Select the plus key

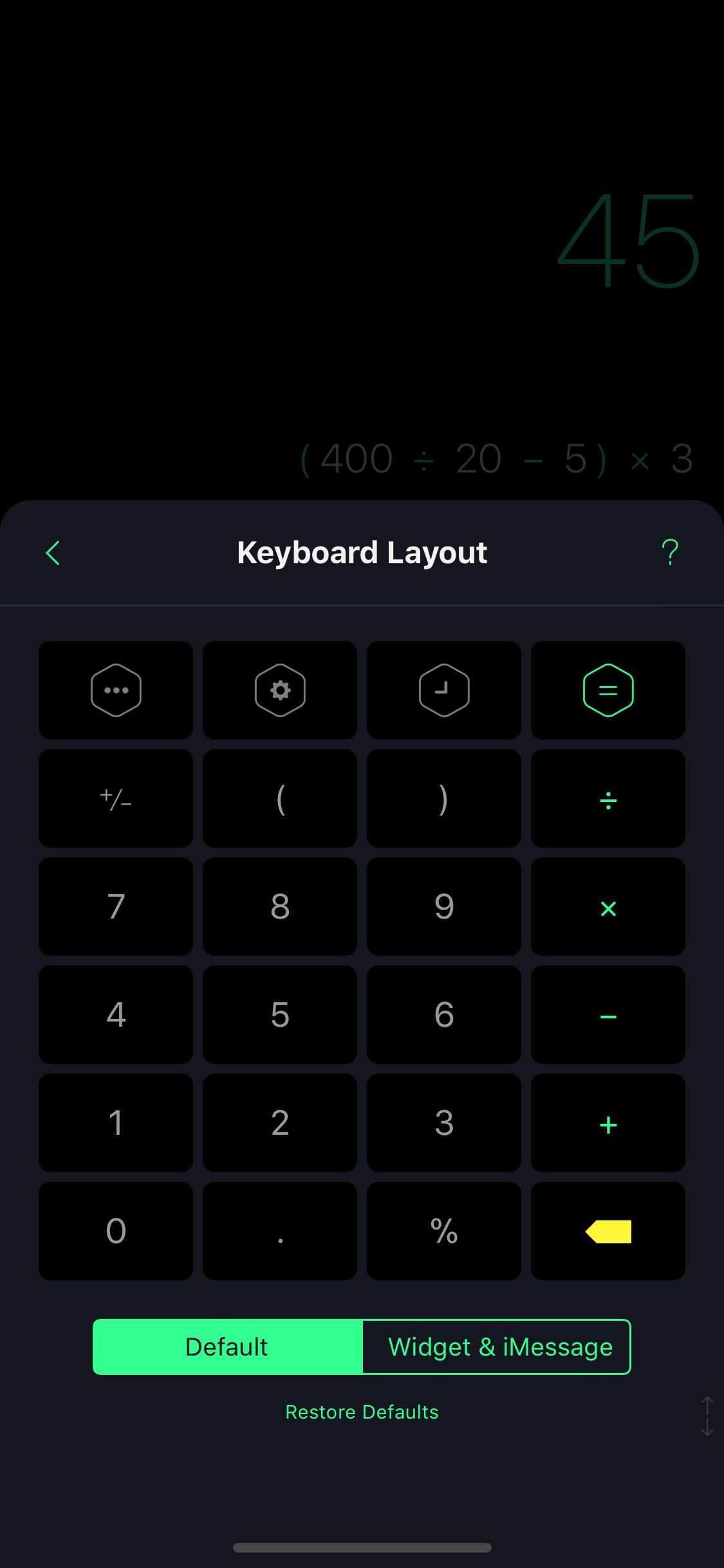click(608, 1123)
